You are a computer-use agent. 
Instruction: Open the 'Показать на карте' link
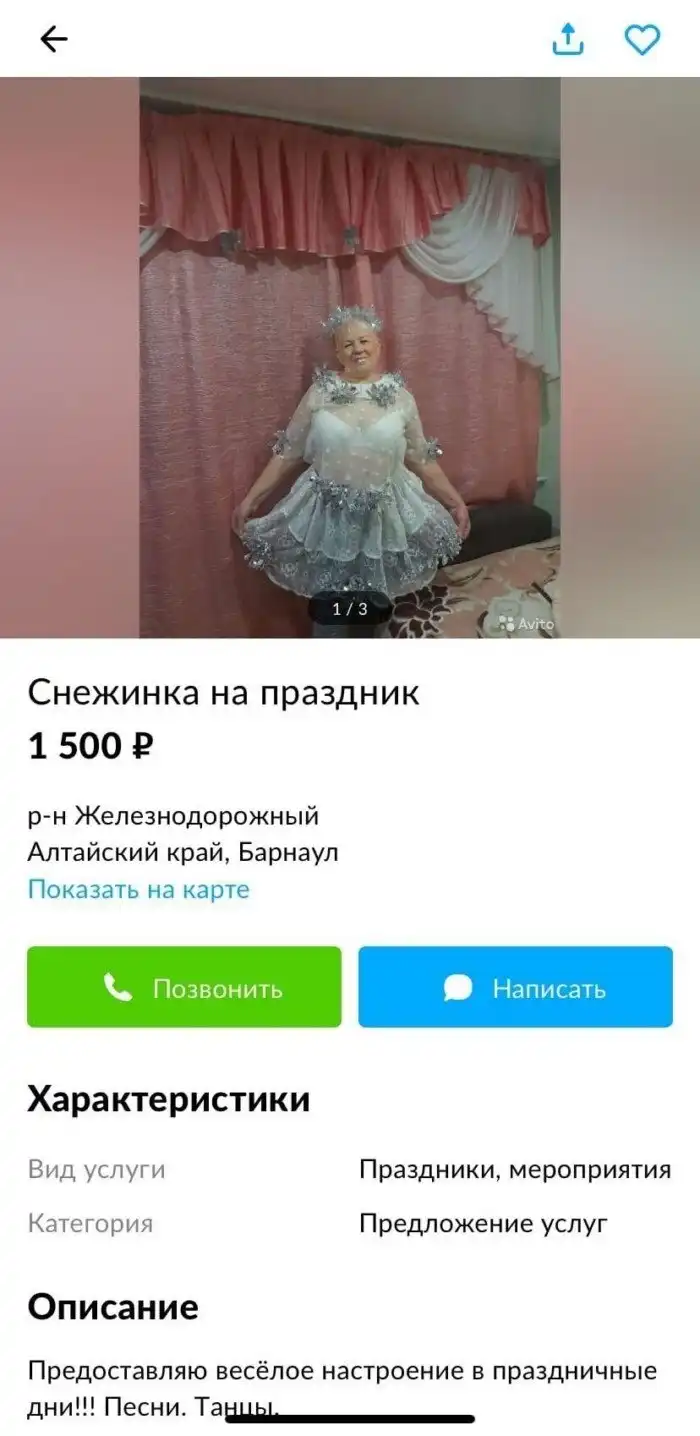138,889
